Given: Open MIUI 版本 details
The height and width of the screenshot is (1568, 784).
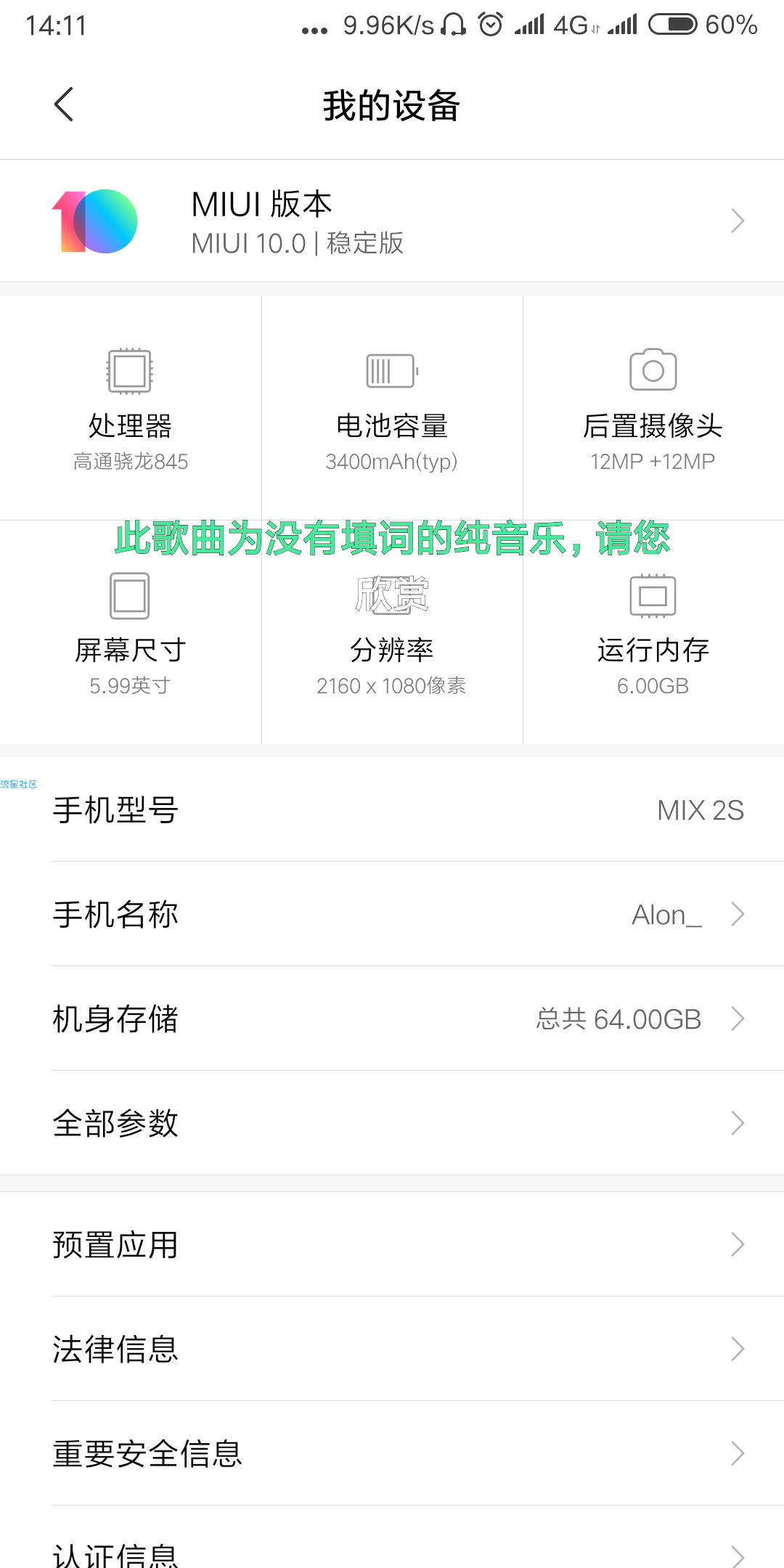Looking at the screenshot, I should point(392,221).
